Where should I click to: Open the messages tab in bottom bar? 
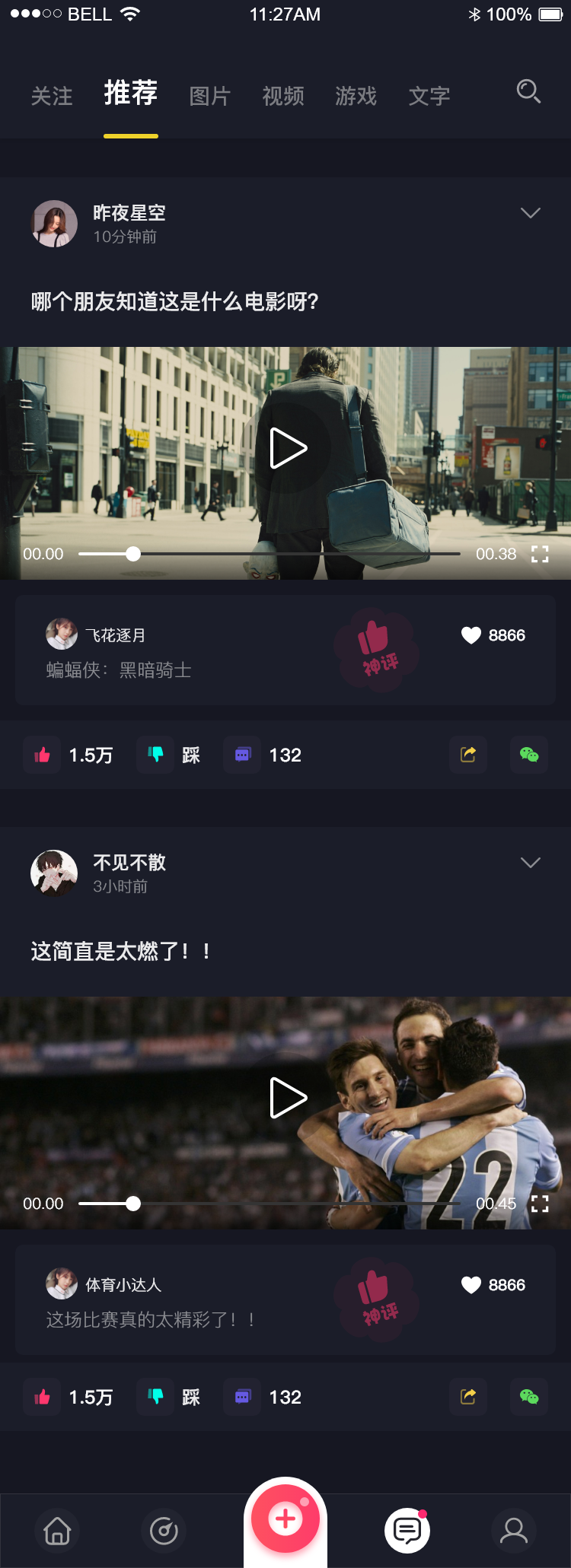coord(407,1530)
